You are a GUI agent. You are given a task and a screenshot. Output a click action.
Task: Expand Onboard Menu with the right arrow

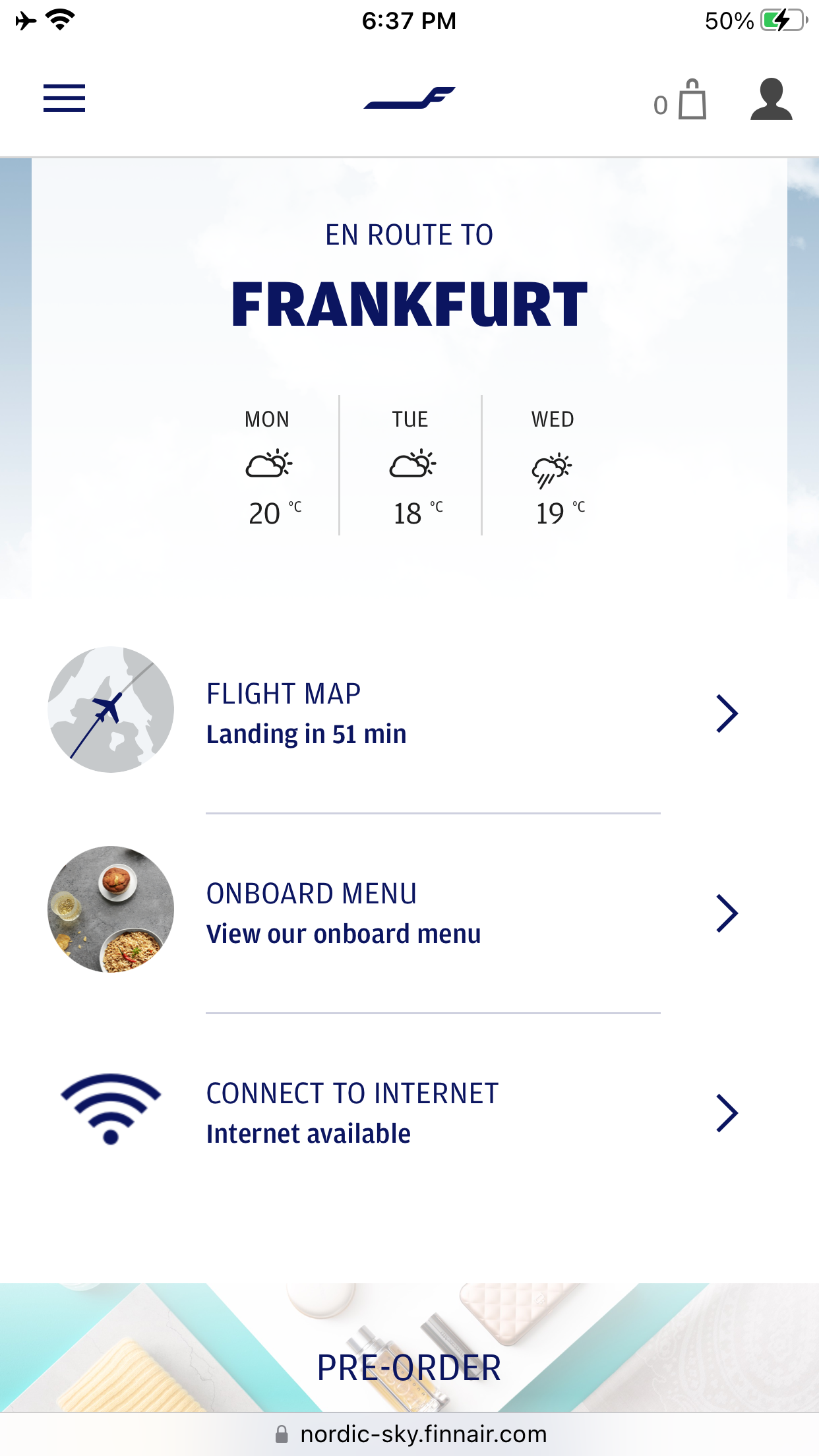[727, 913]
